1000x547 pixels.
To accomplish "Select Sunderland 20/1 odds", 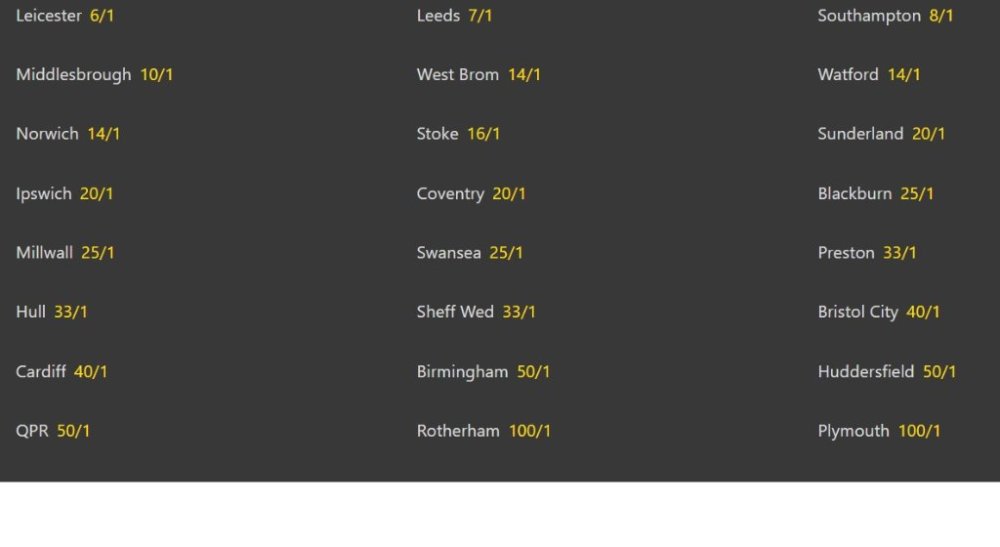I will 928,134.
